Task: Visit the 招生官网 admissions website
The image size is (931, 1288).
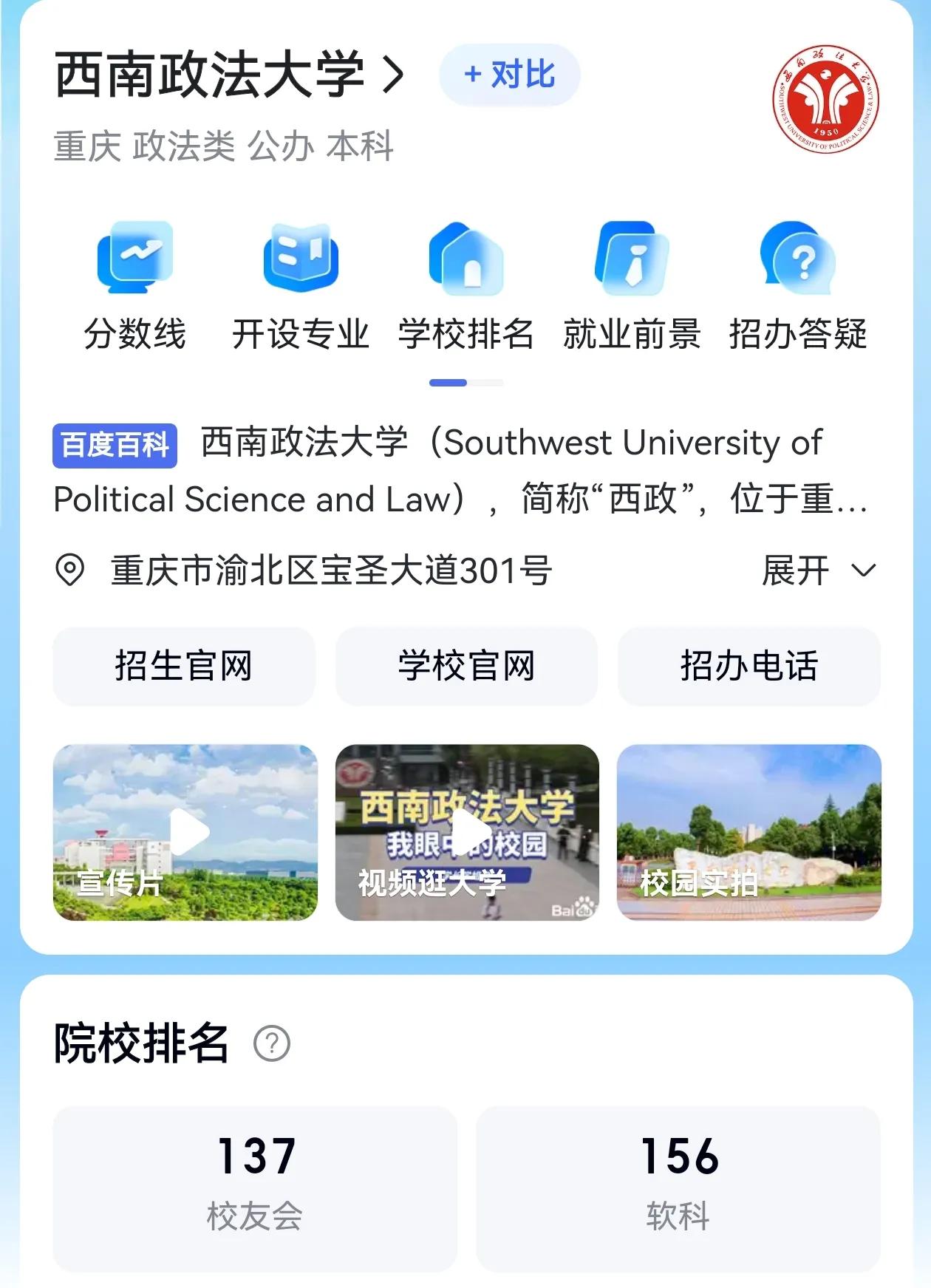Action: 184,666
